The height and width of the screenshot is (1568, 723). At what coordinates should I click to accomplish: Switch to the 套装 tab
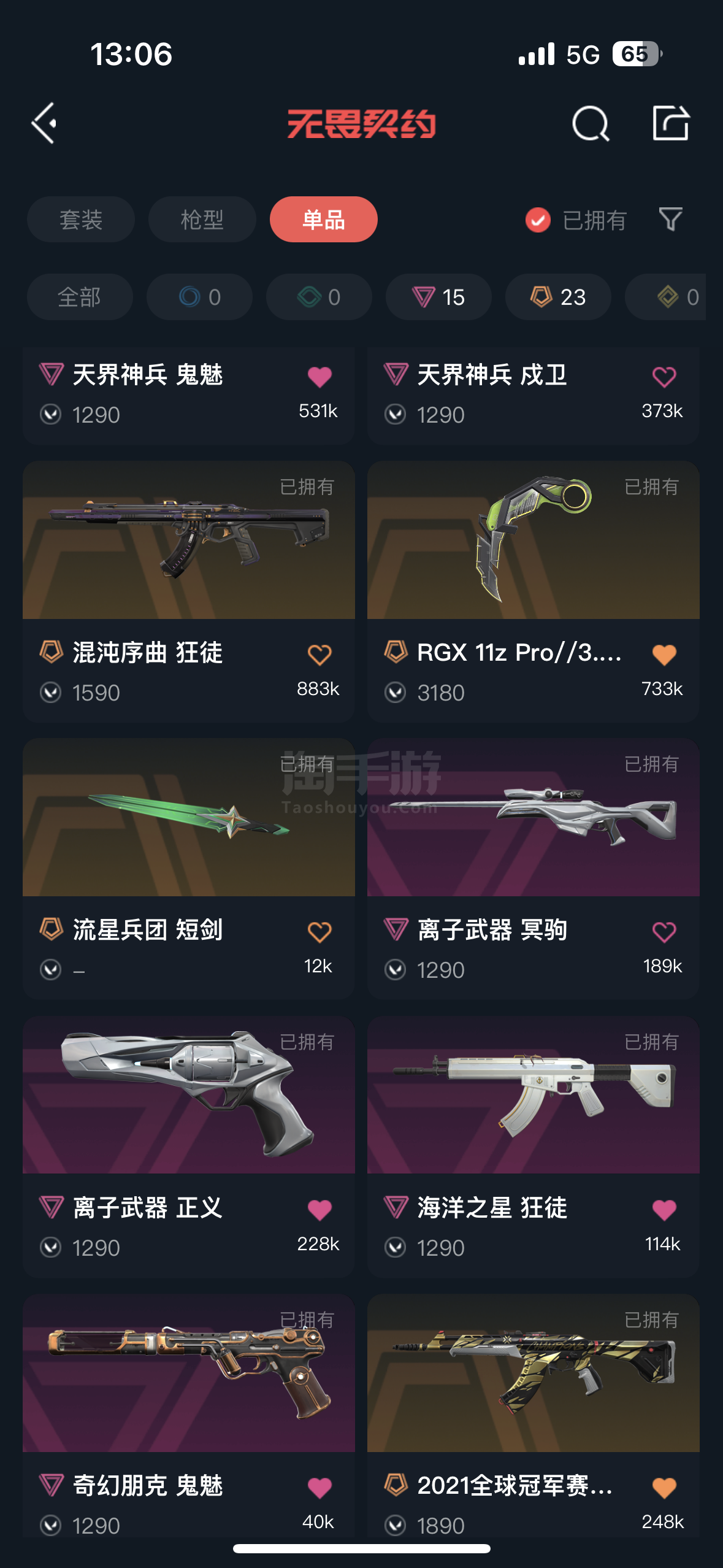click(x=81, y=220)
